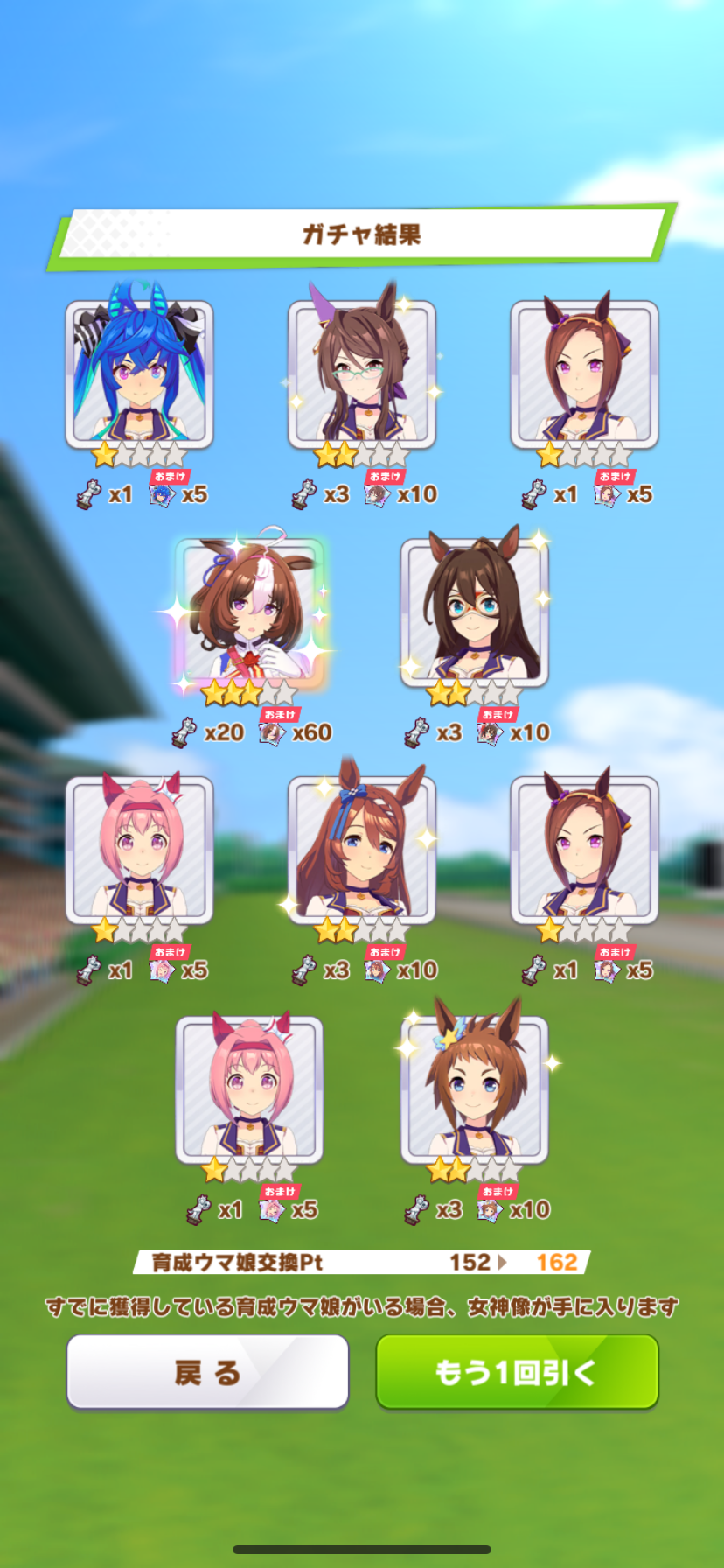Image resolution: width=724 pixels, height=1568 pixels.
Task: Select the blue twin-tail haired character card
Action: tap(140, 374)
